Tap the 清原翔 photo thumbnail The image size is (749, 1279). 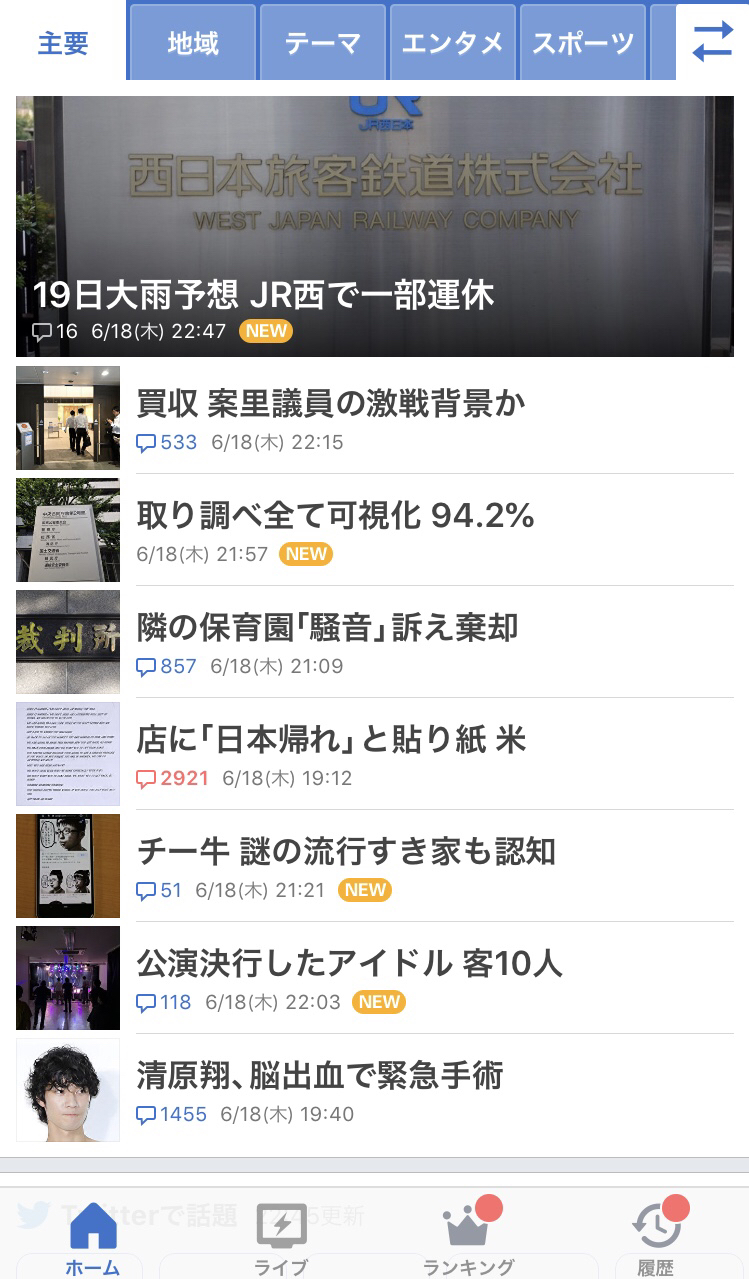click(x=67, y=1089)
